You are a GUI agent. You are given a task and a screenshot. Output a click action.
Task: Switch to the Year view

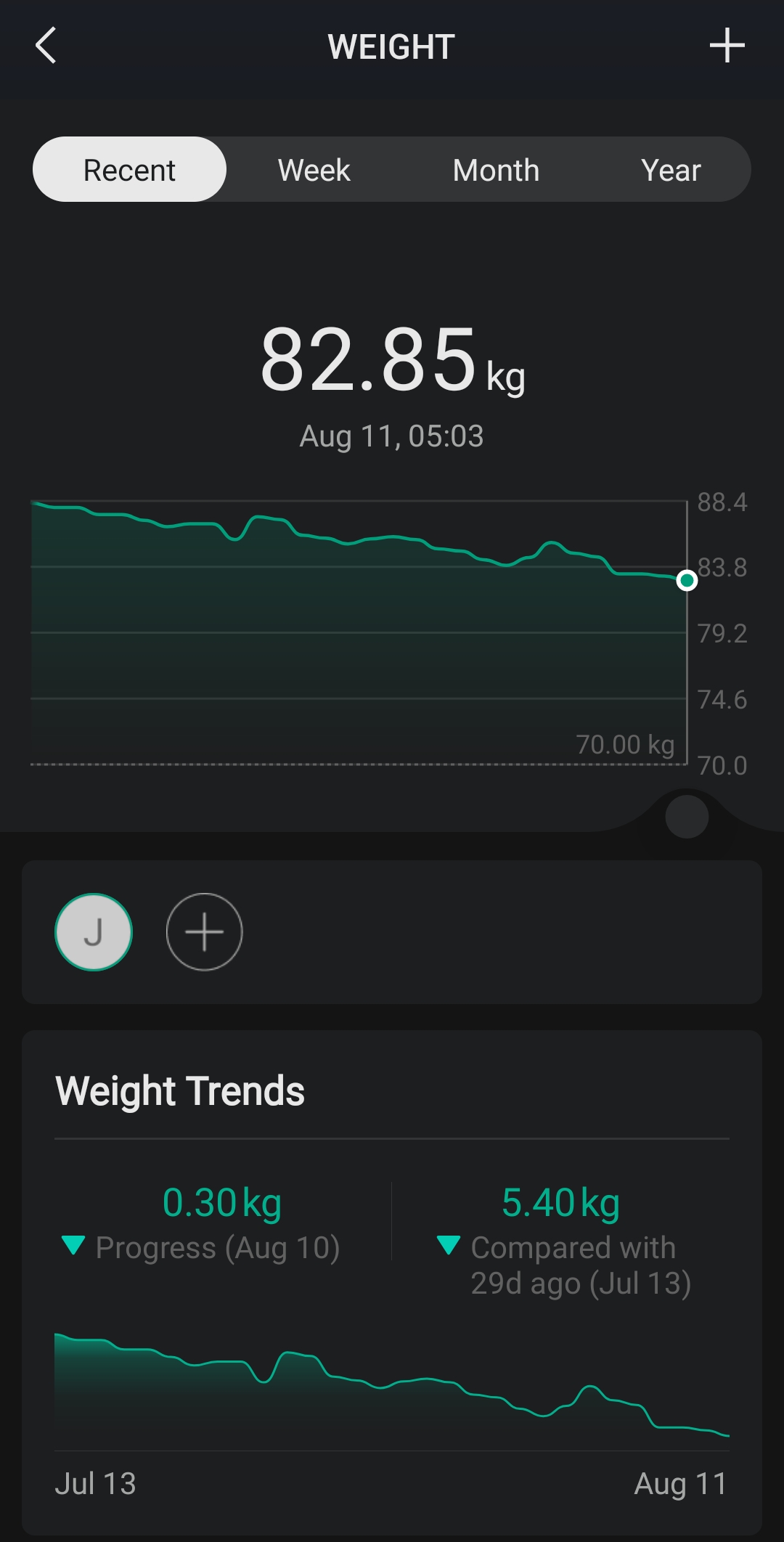671,170
